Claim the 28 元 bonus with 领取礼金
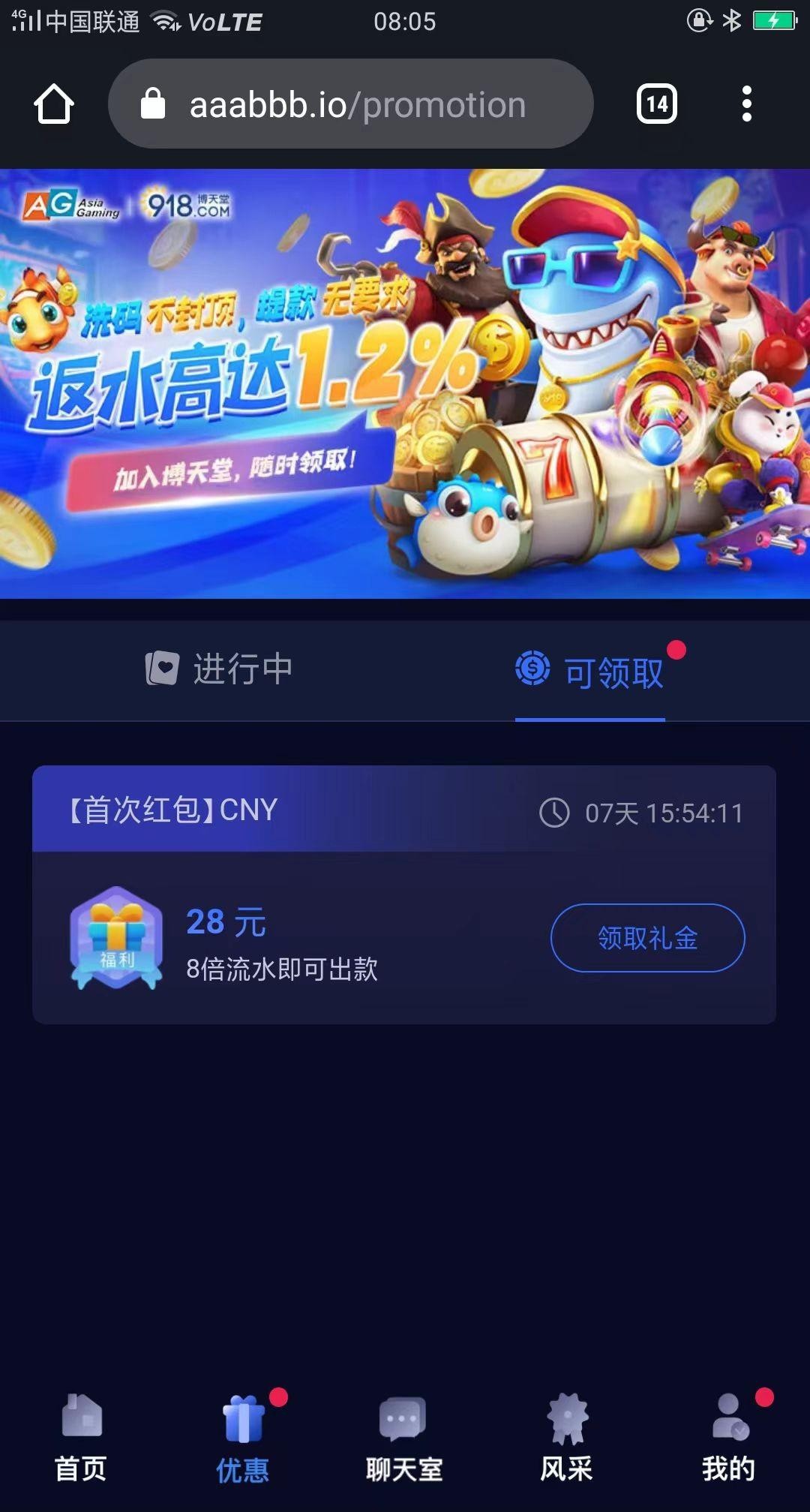Image resolution: width=810 pixels, height=1512 pixels. click(x=647, y=938)
